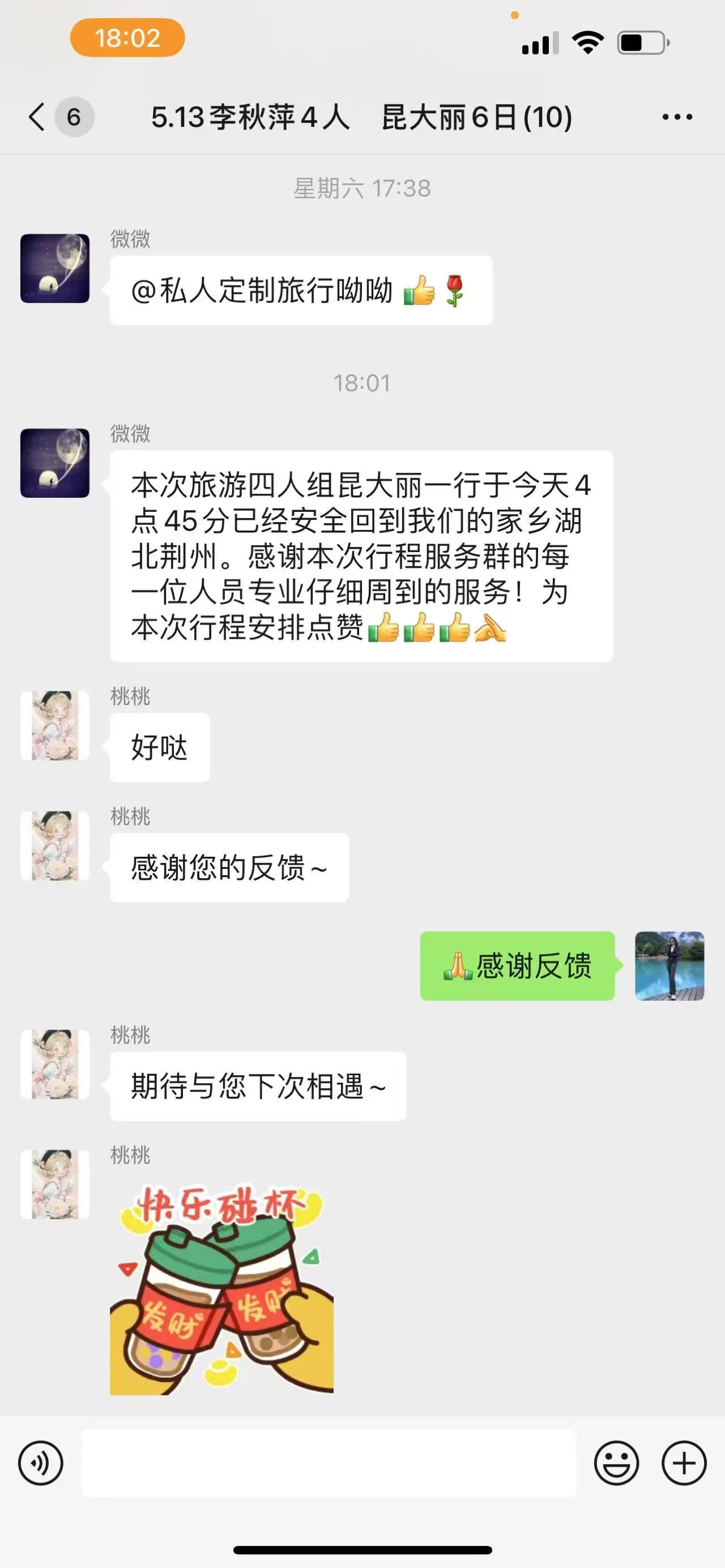View my own profile avatar

coord(669,965)
